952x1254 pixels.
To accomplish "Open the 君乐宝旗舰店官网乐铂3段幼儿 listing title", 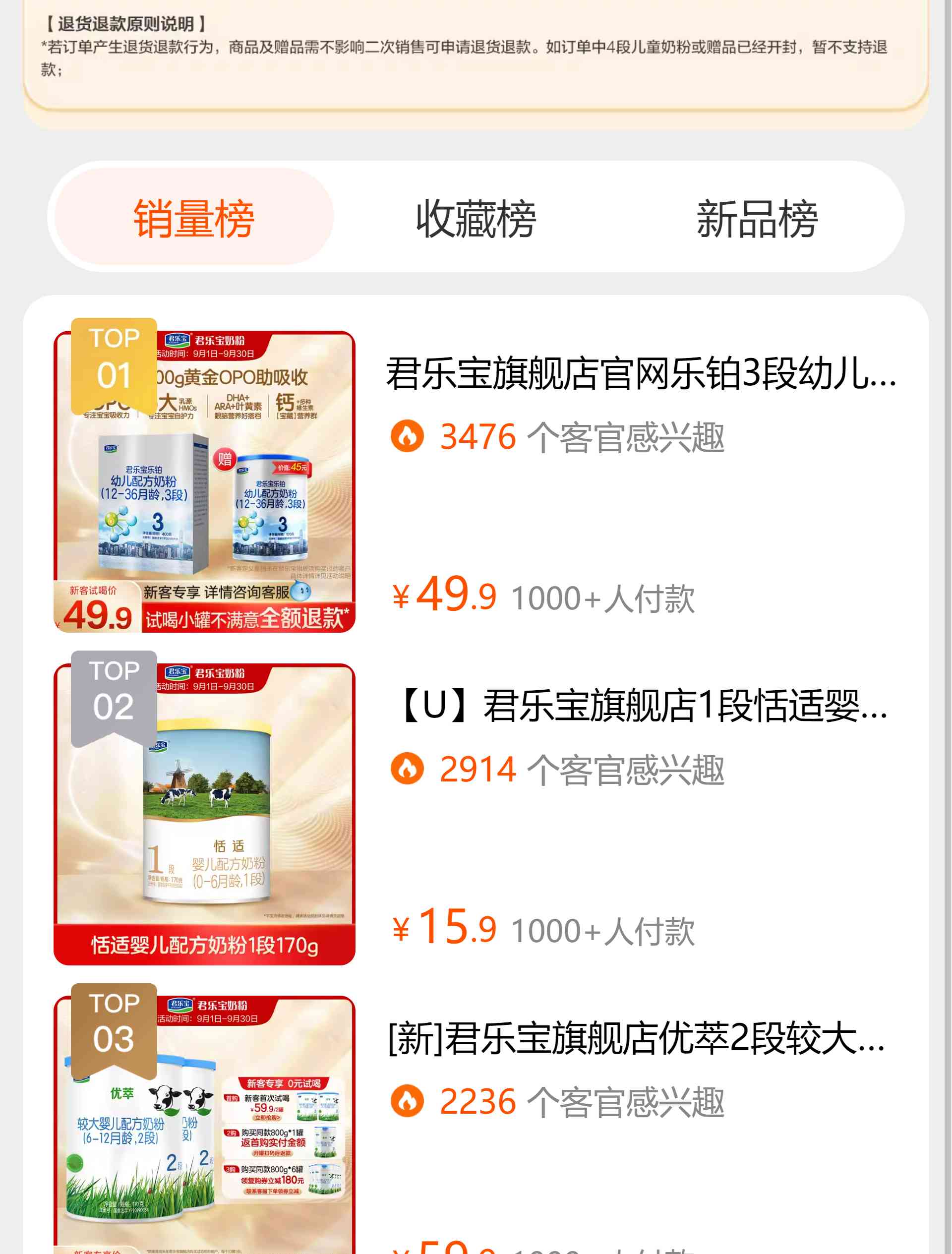I will click(641, 374).
